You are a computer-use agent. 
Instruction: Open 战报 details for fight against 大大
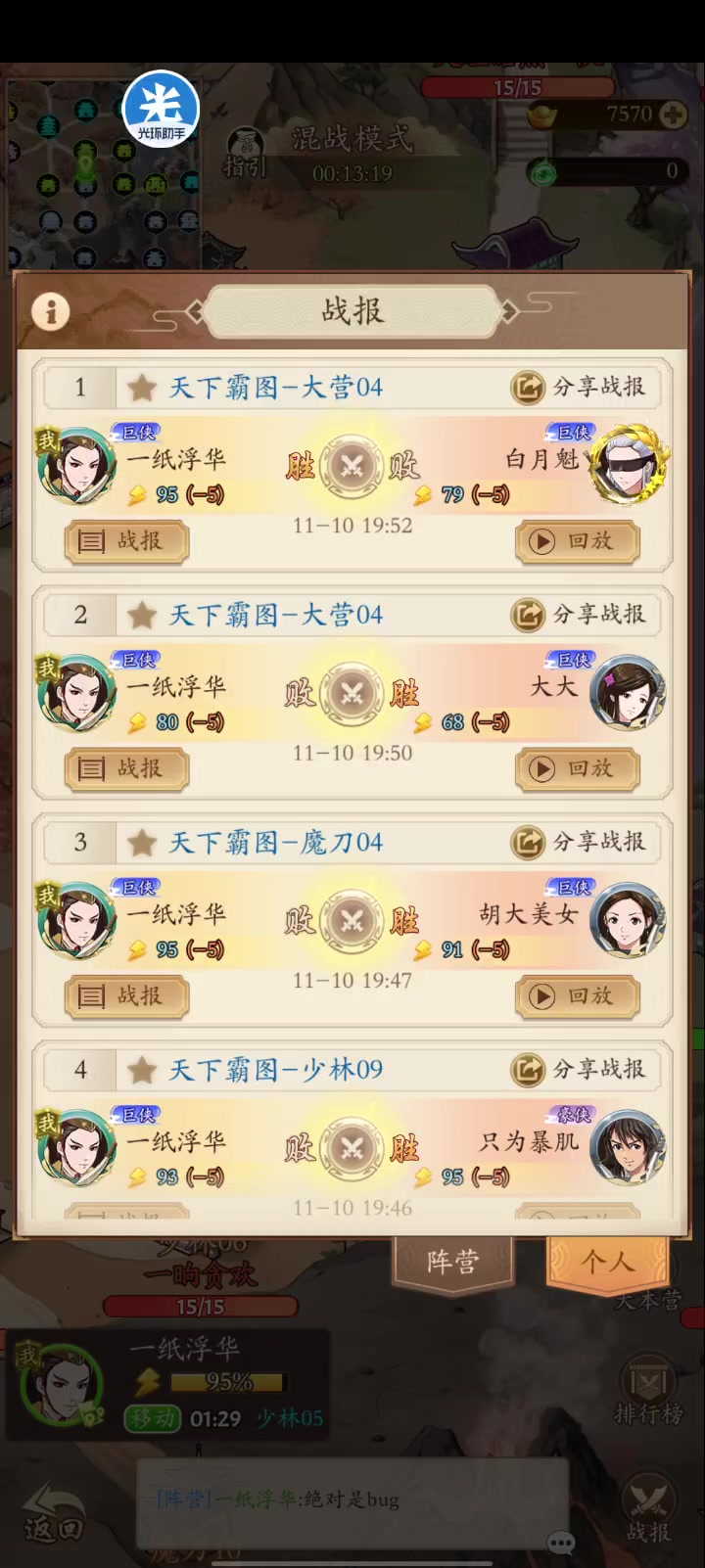(126, 769)
